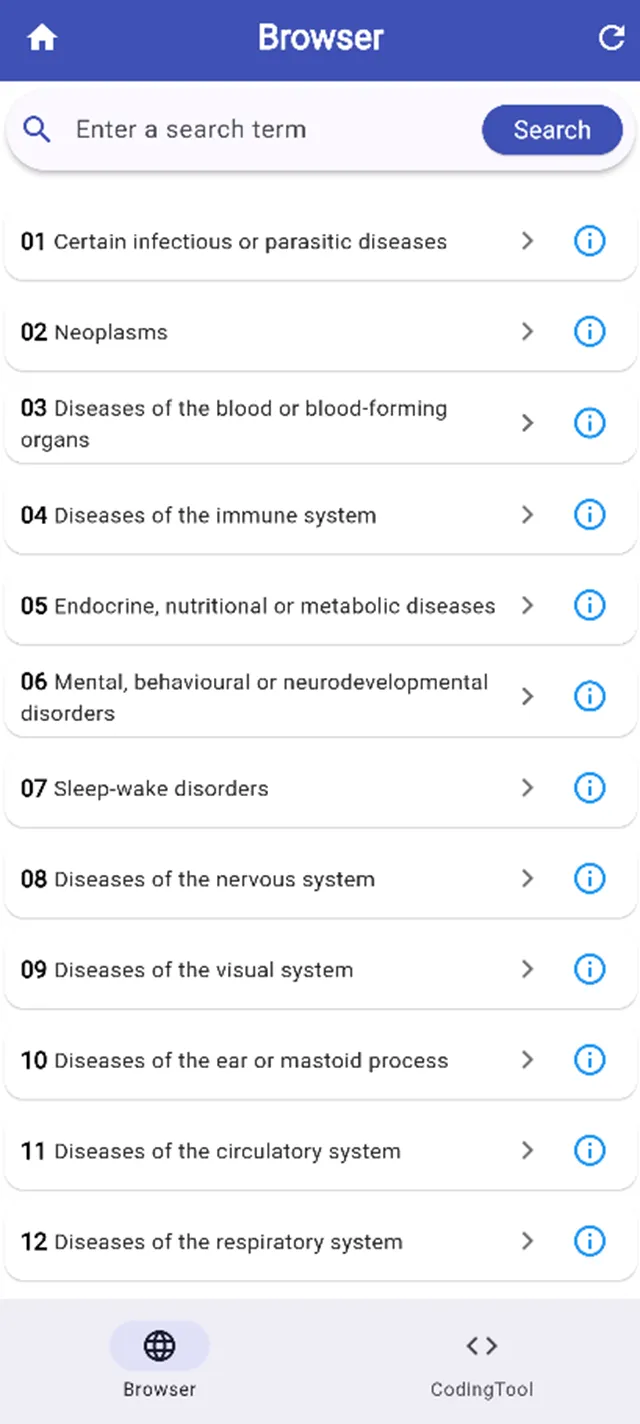Image resolution: width=640 pixels, height=1424 pixels.
Task: Show info for Diseases of the circulatory system
Action: tap(590, 1151)
